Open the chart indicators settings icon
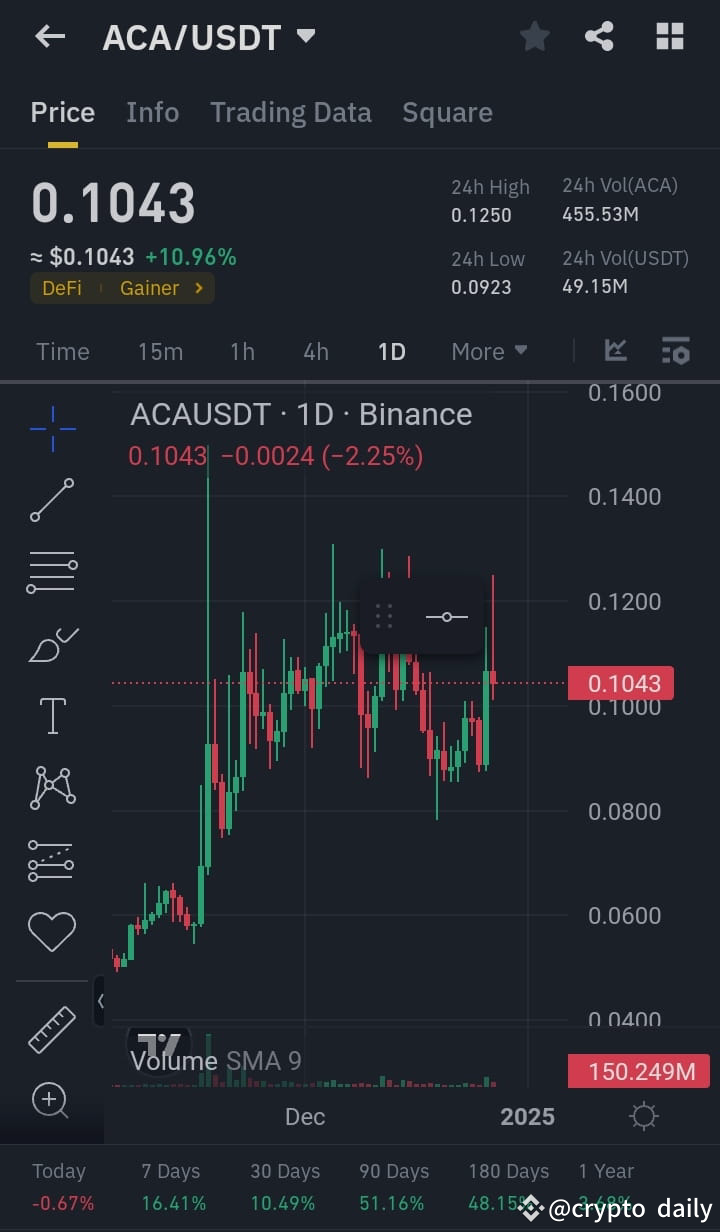This screenshot has height=1232, width=720. tap(676, 351)
